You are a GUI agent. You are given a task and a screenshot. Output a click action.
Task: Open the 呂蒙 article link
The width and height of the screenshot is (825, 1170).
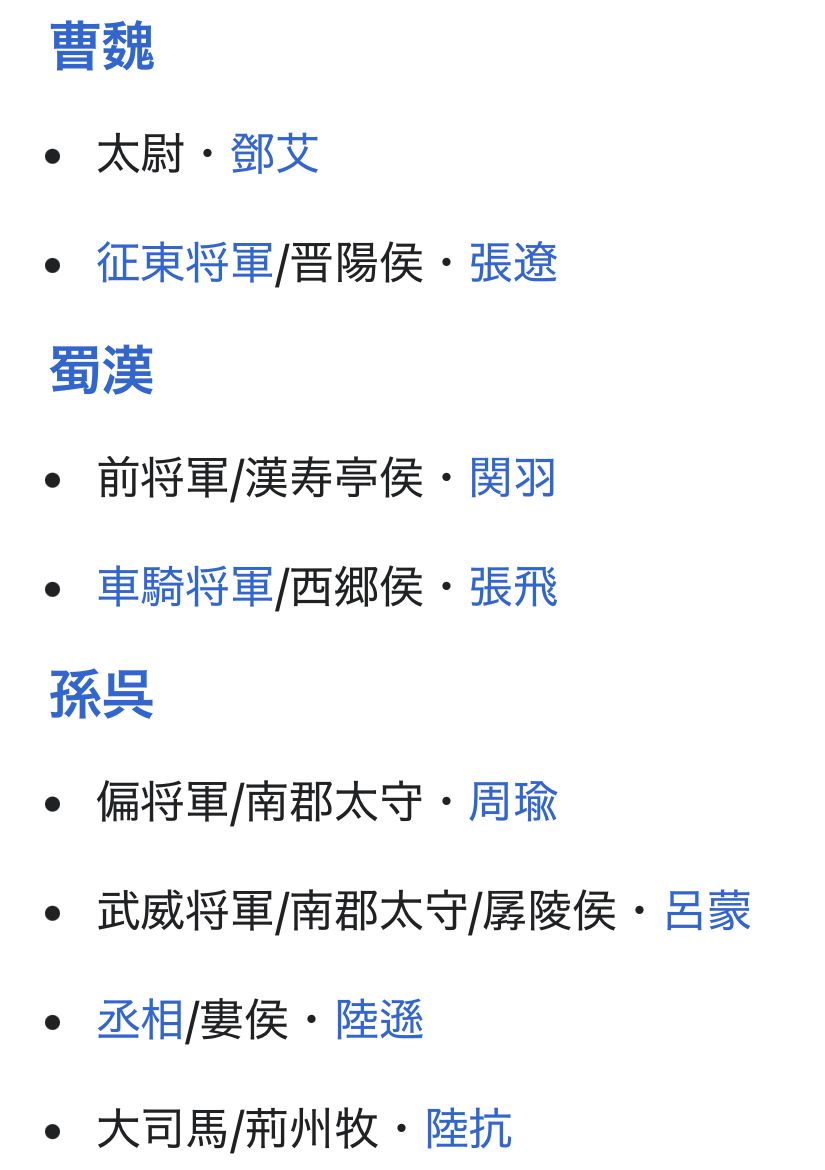708,911
